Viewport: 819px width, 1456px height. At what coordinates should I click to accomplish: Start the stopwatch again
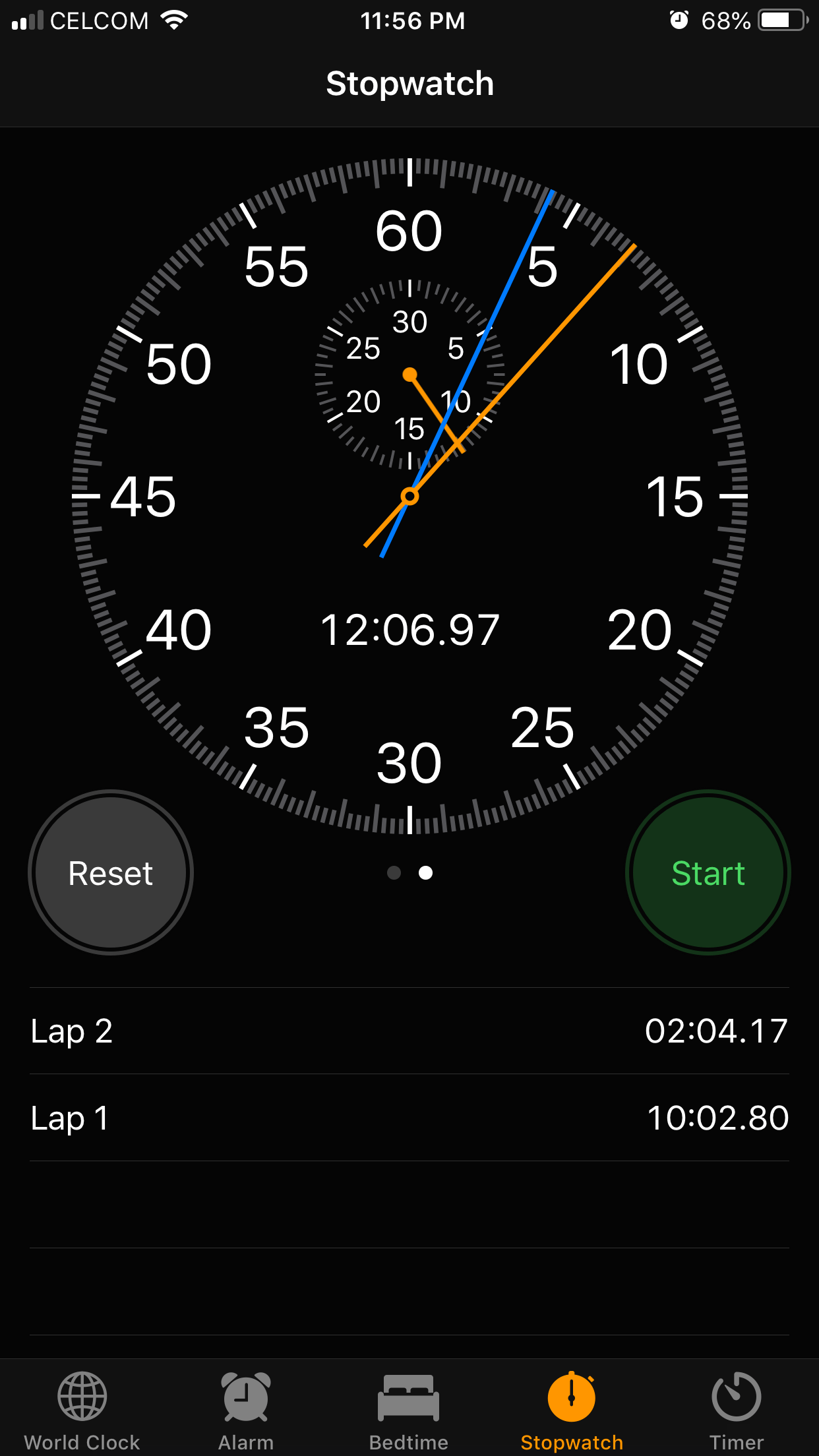click(708, 873)
